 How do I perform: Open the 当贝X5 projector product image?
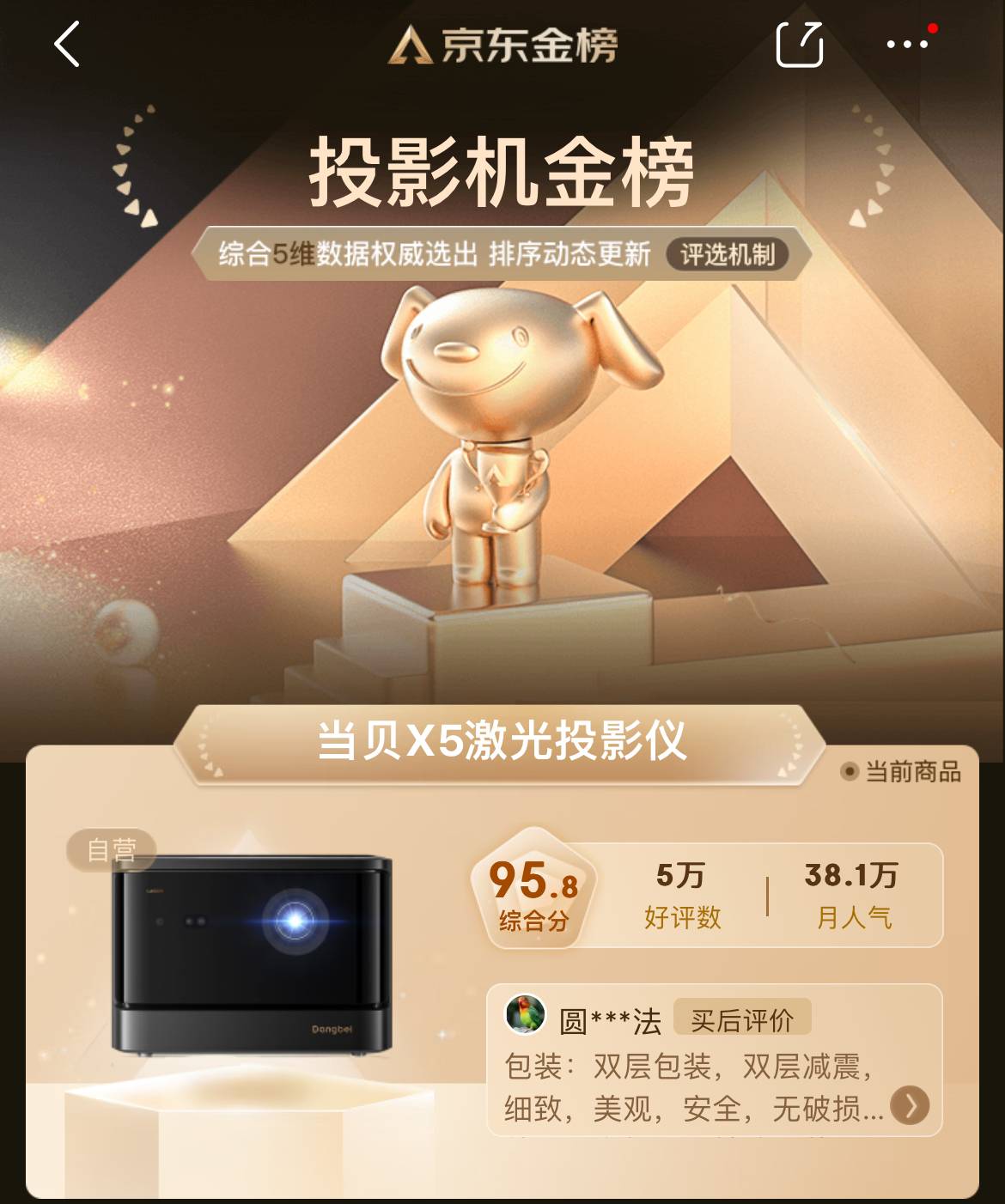pos(252,955)
